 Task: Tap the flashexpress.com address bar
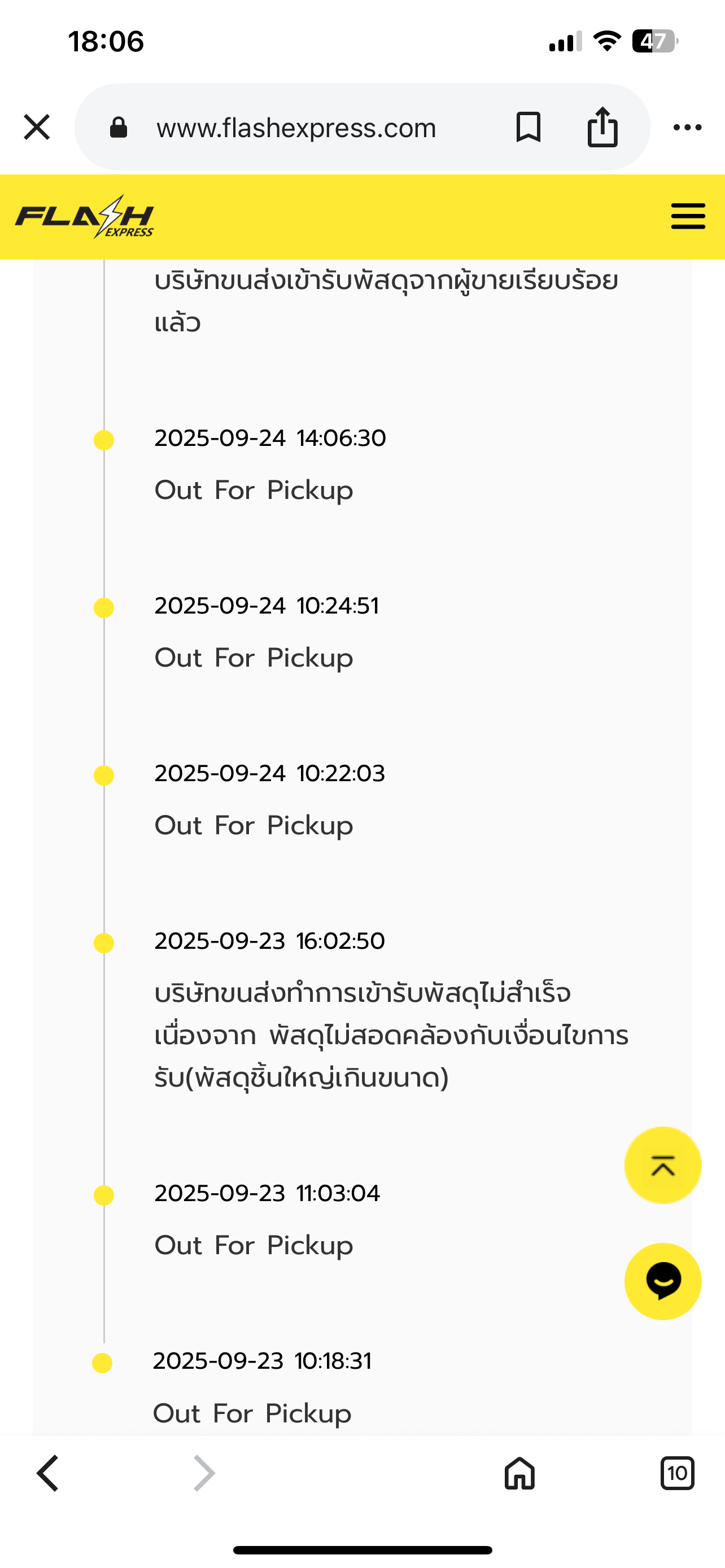296,128
